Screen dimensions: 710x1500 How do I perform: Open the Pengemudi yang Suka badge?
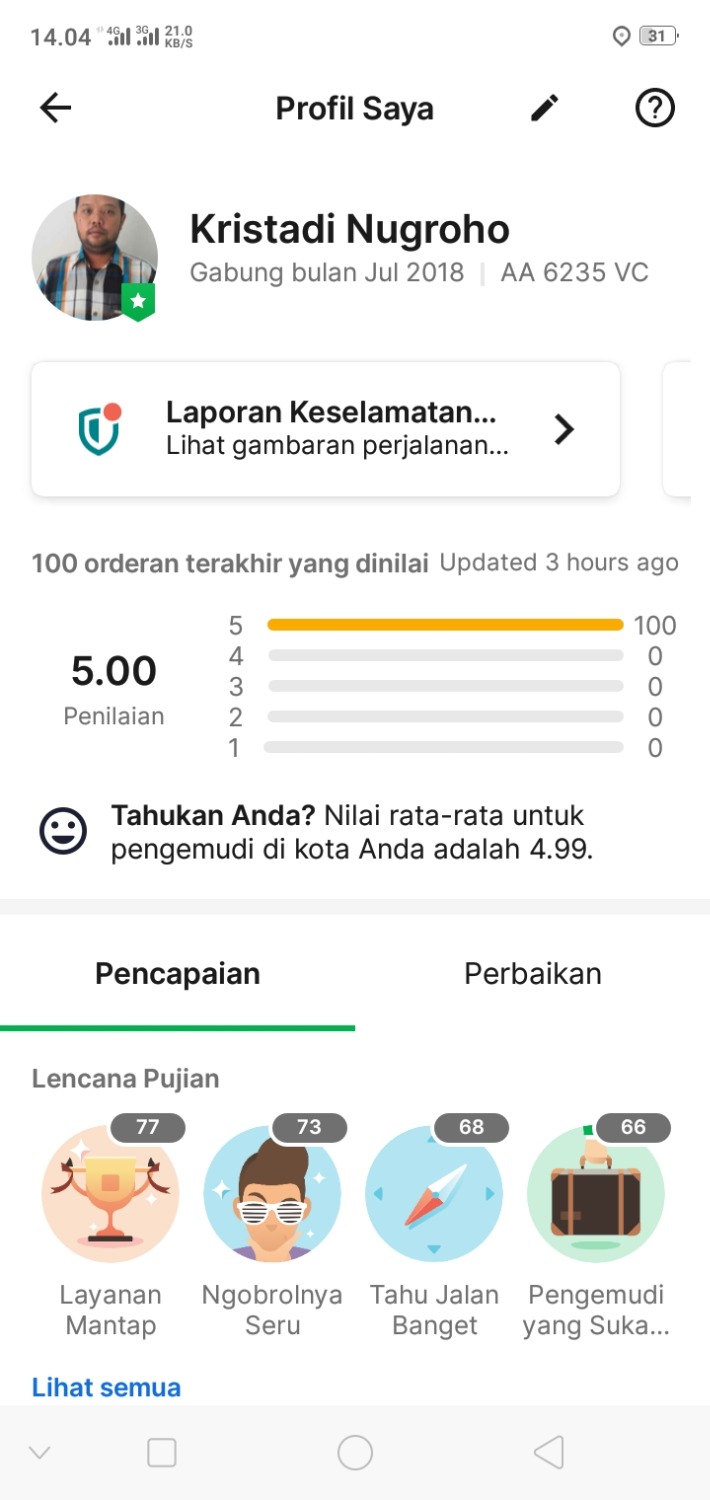(x=596, y=1195)
